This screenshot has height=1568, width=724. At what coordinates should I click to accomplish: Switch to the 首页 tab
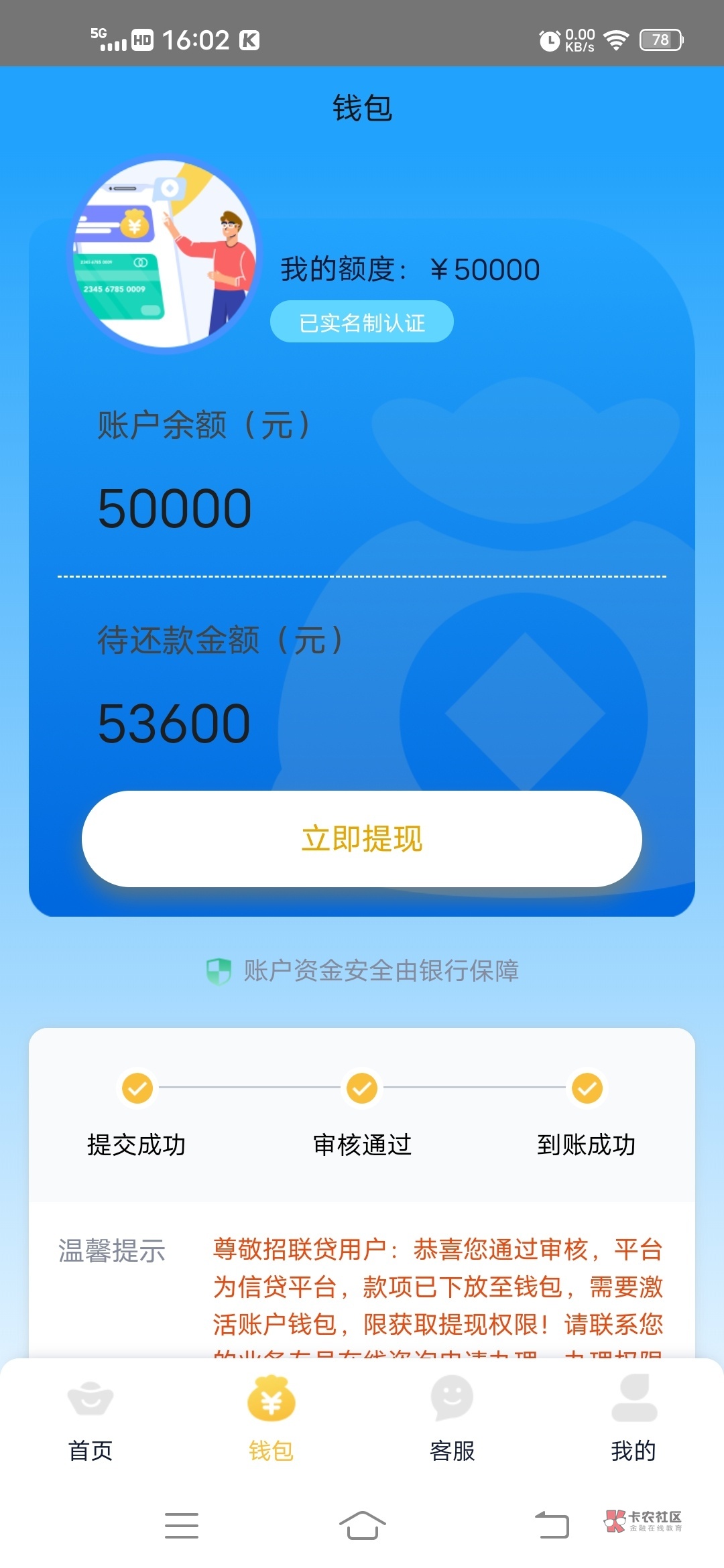tap(90, 1418)
